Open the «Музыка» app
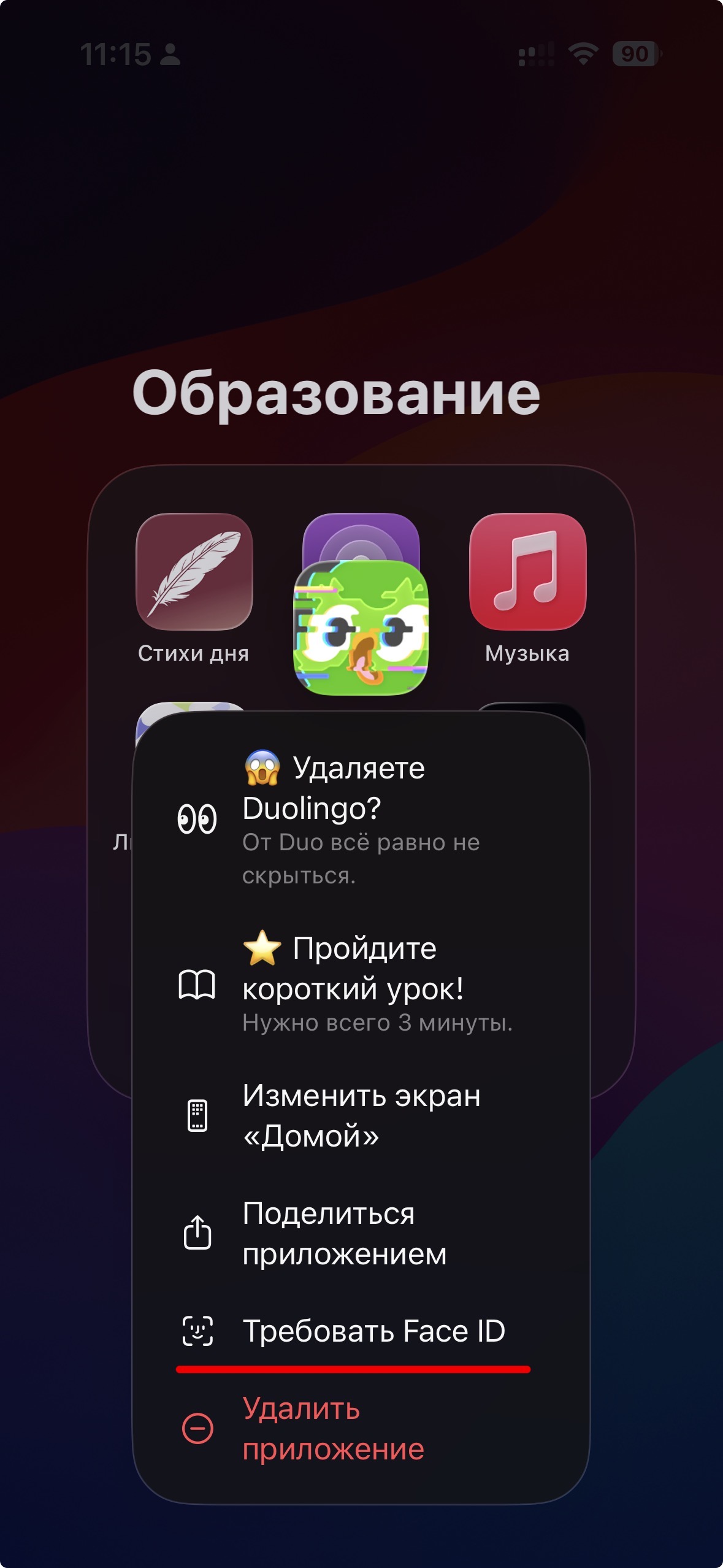The width and height of the screenshot is (723, 1568). pyautogui.click(x=527, y=572)
